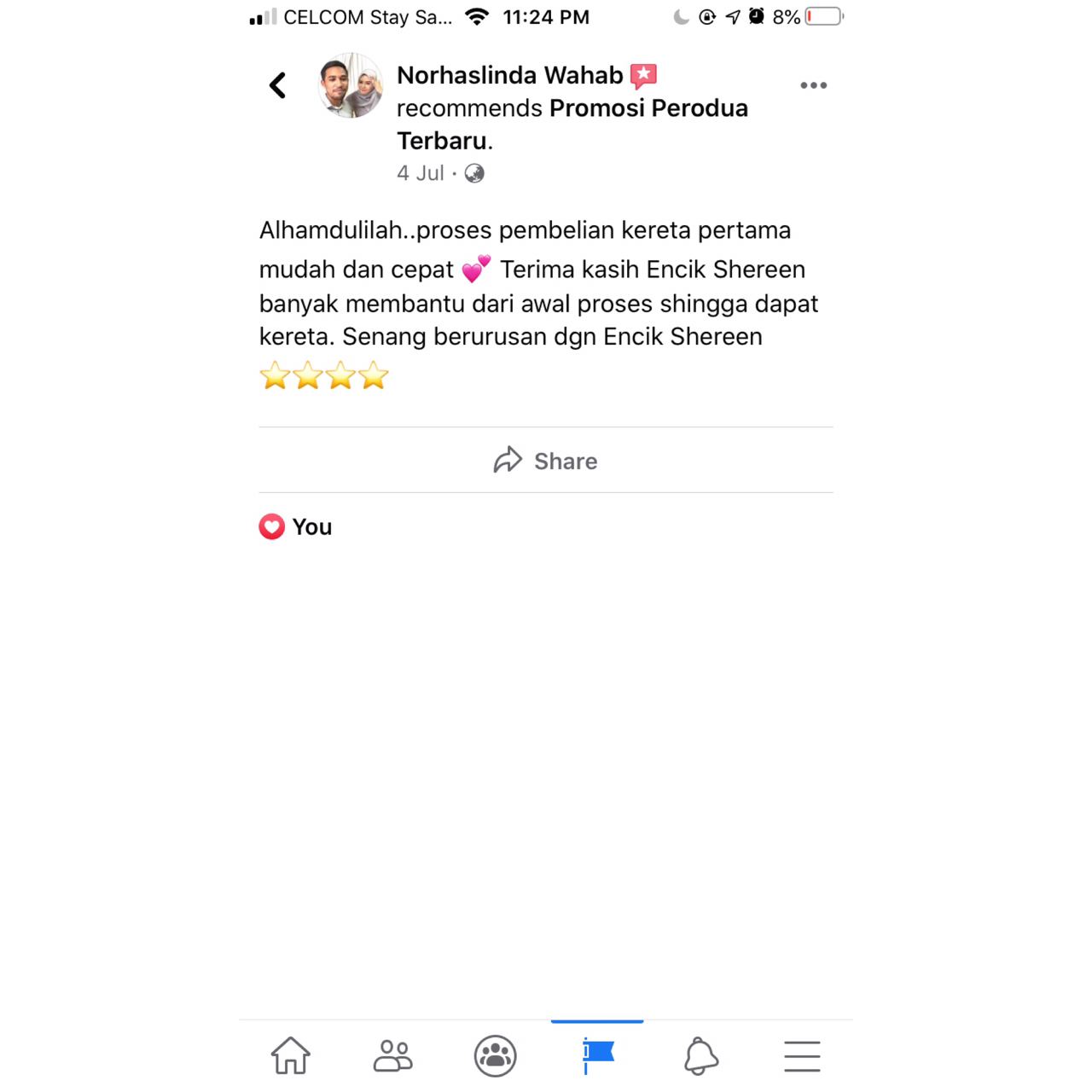Open the three-dot post options menu
Viewport: 1092px width, 1092px height.
click(813, 85)
